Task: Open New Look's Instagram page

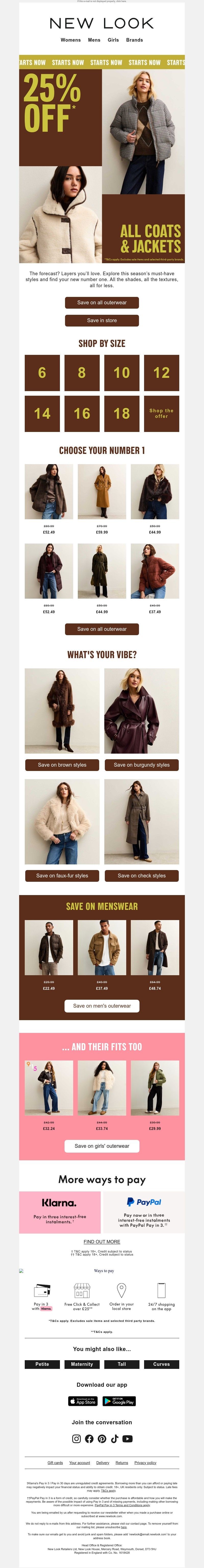Action: click(76, 1439)
